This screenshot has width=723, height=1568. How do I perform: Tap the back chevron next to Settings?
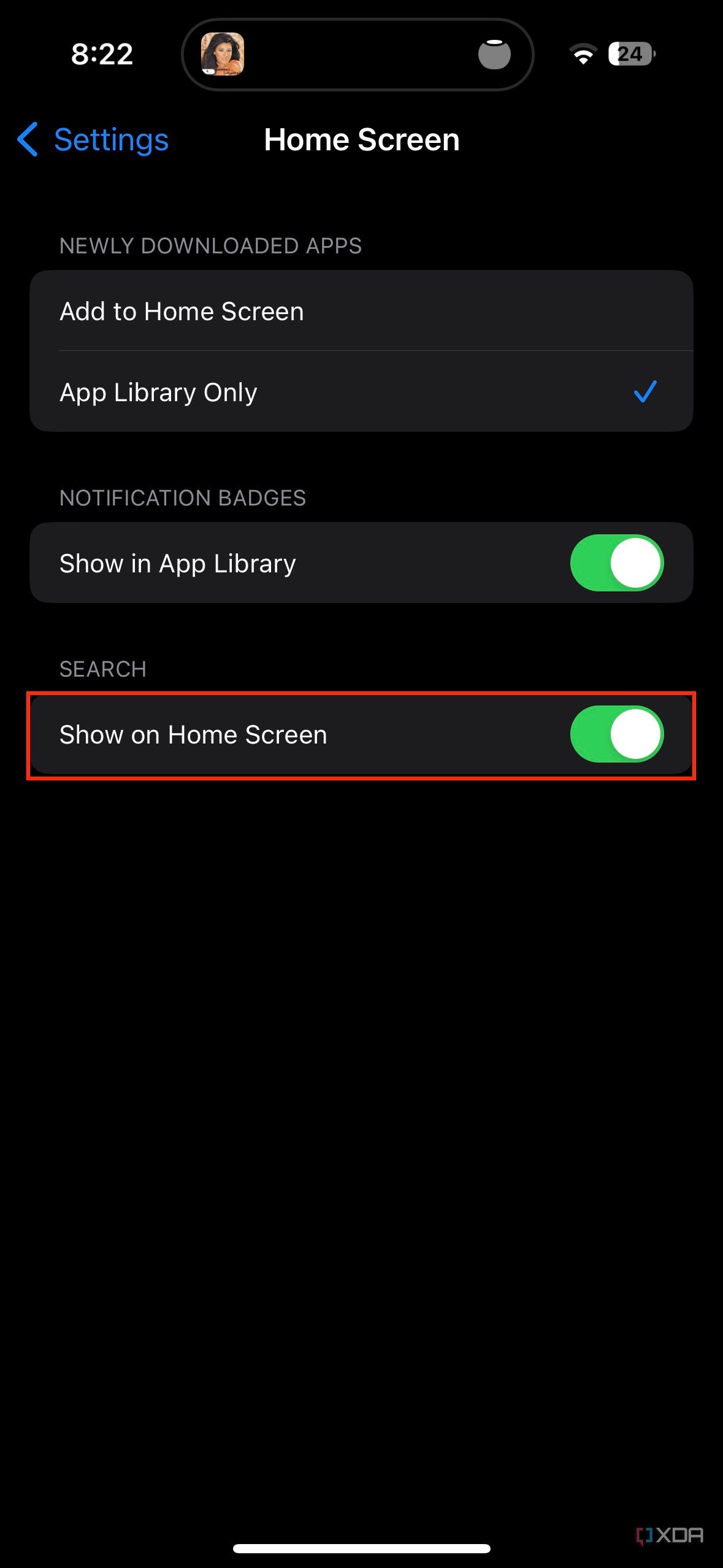(x=27, y=140)
